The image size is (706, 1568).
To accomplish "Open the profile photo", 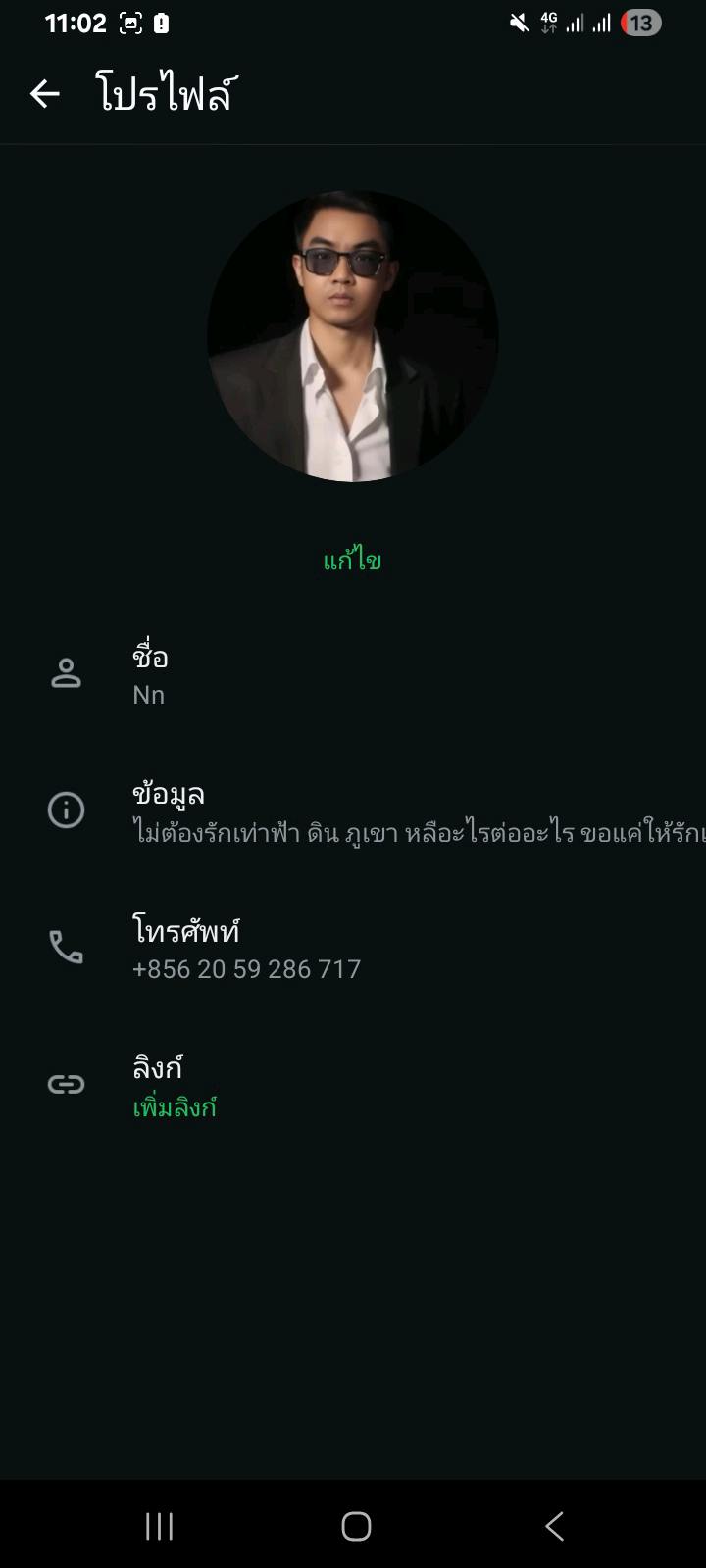I will coord(353,336).
